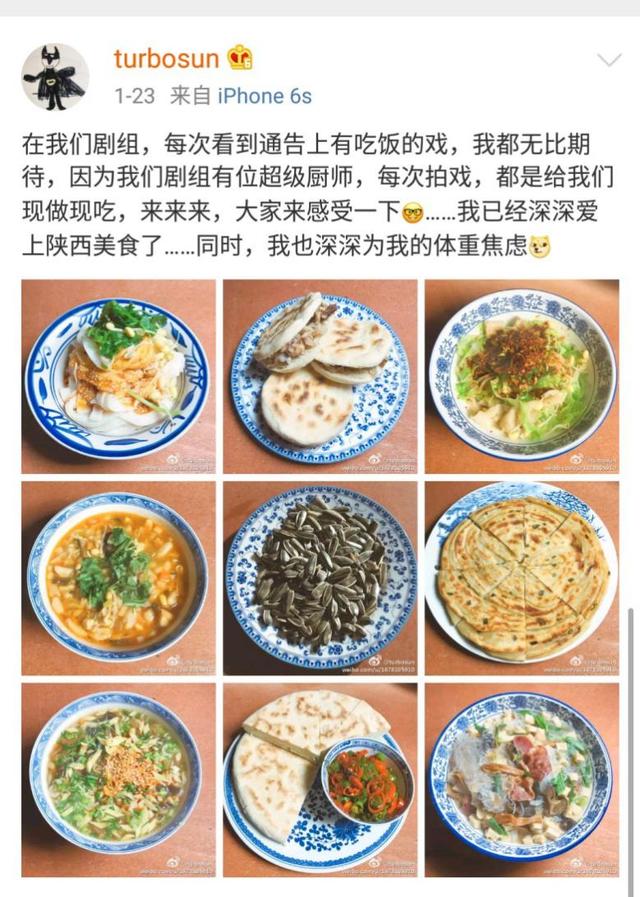The width and height of the screenshot is (640, 897).
Task: Open the turbosun username link
Action: (x=165, y=58)
